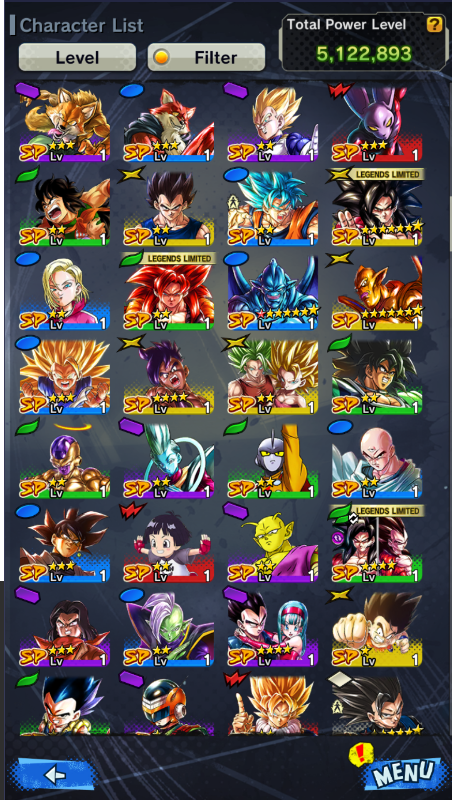Open the Tien character card
452x800 pixels.
point(377,461)
